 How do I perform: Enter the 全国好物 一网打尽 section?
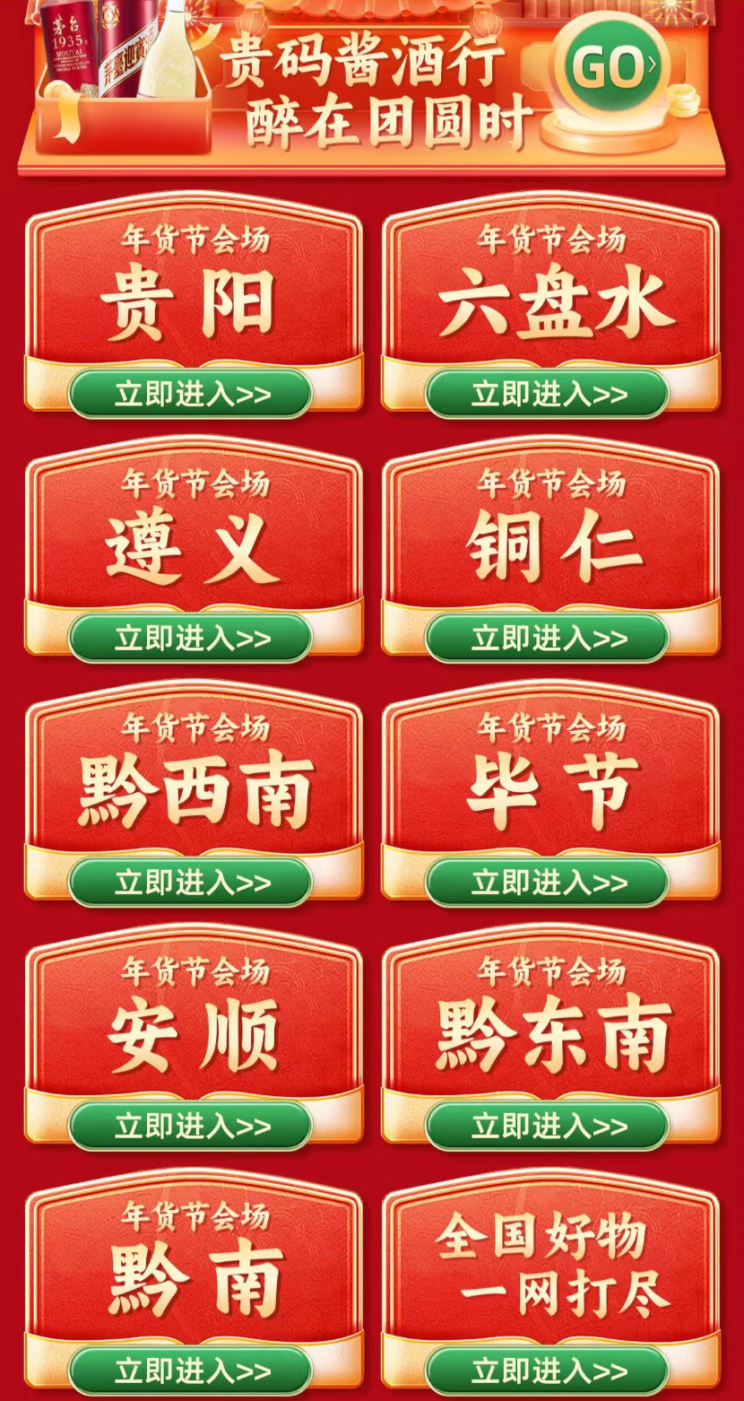(548, 1370)
